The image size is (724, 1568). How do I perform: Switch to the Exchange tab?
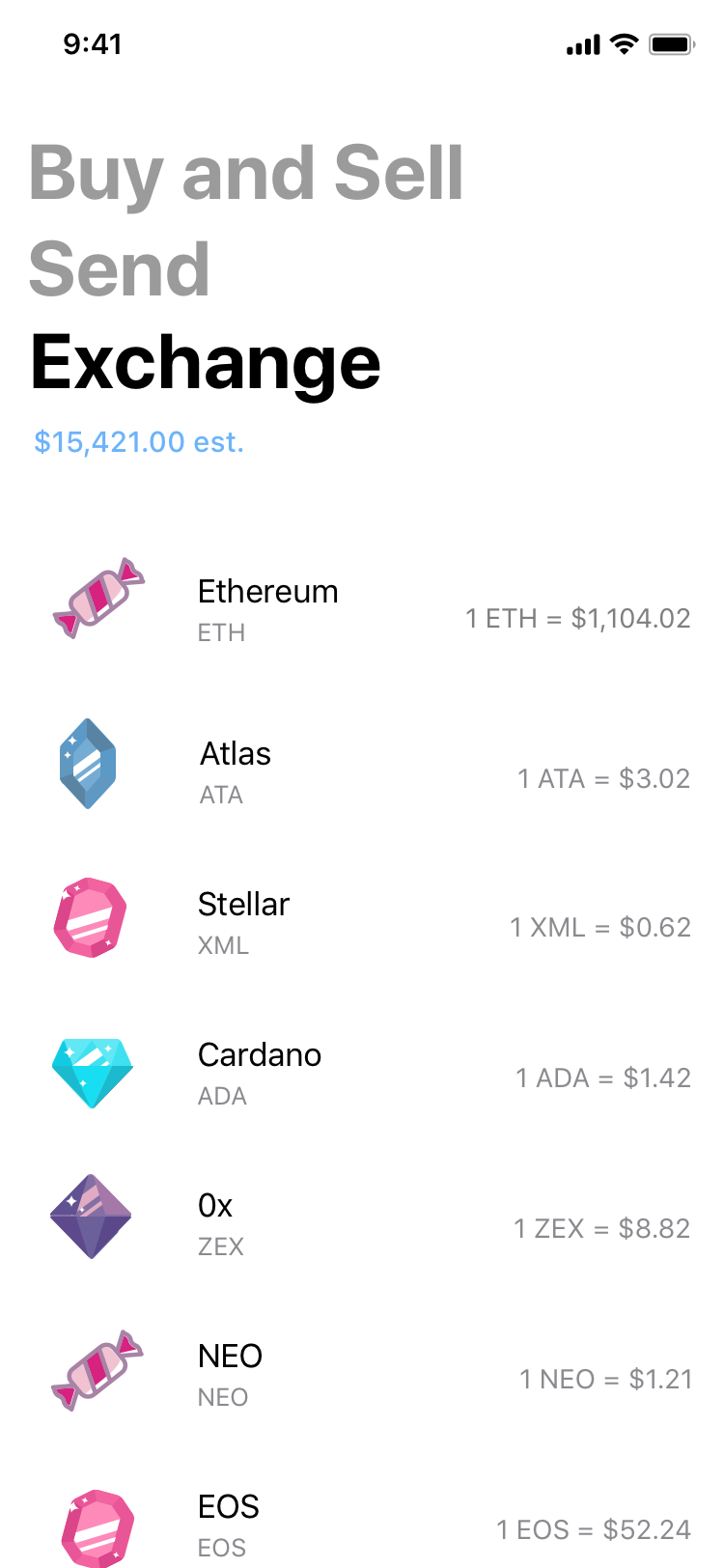pyautogui.click(x=205, y=363)
